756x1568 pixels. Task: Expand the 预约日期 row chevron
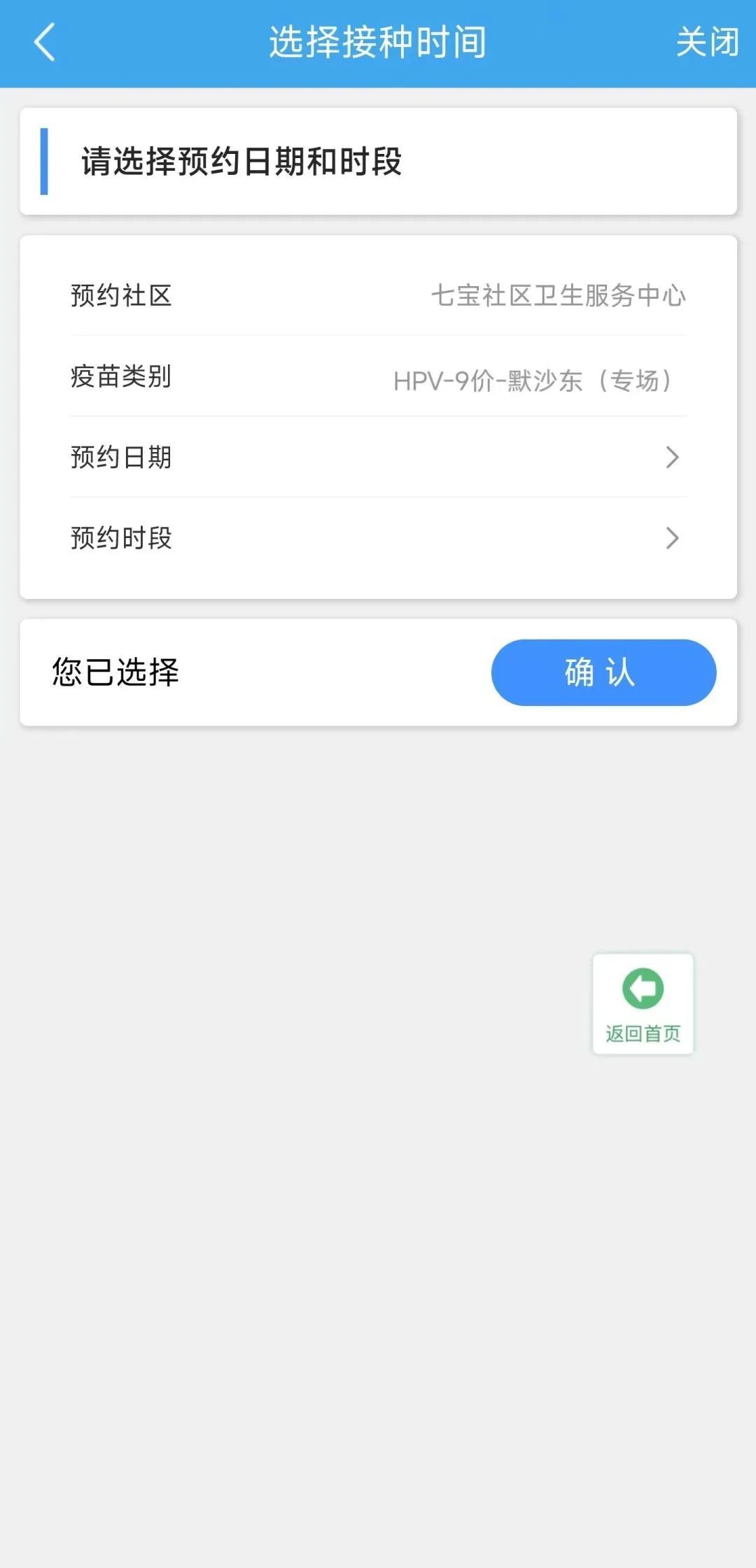click(674, 458)
